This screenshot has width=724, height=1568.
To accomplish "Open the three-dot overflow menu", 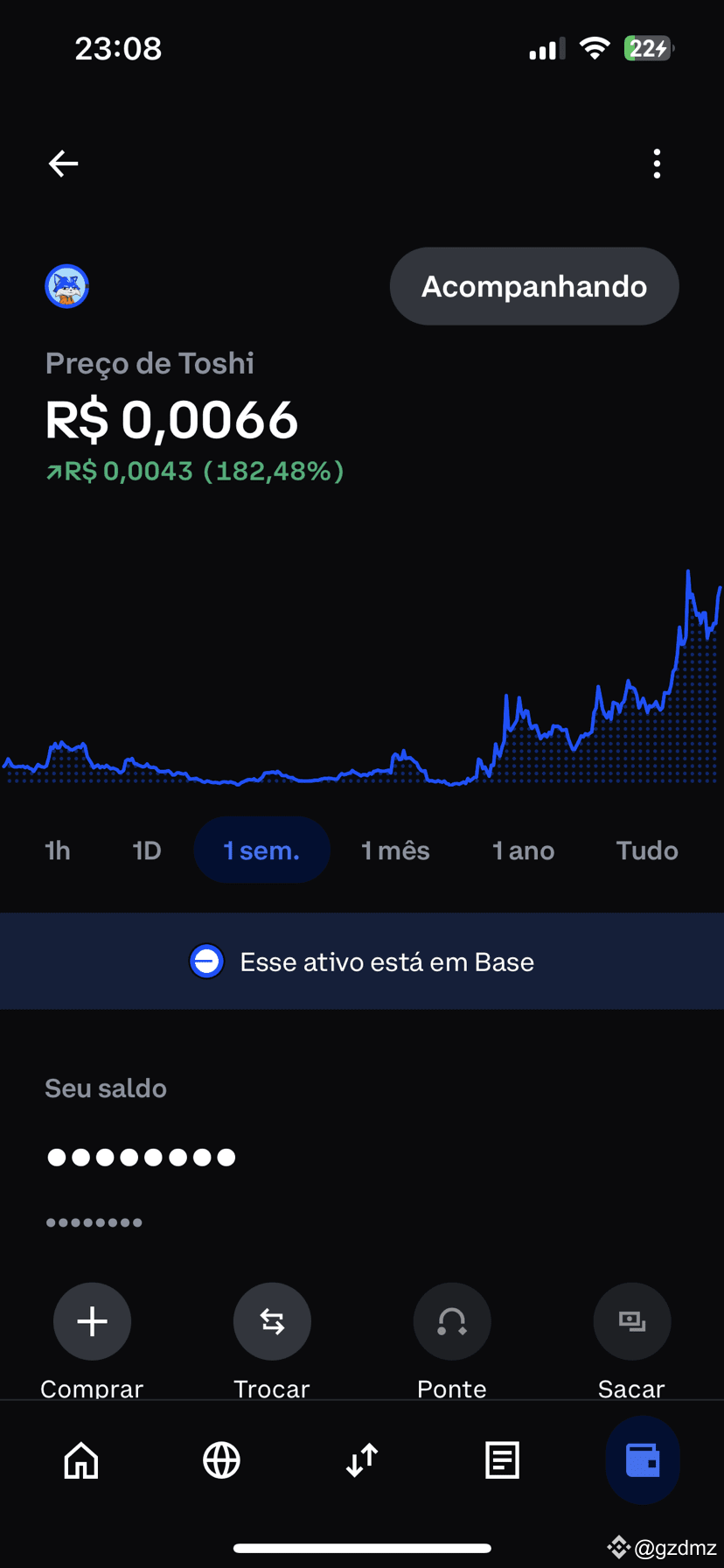I will 657,164.
